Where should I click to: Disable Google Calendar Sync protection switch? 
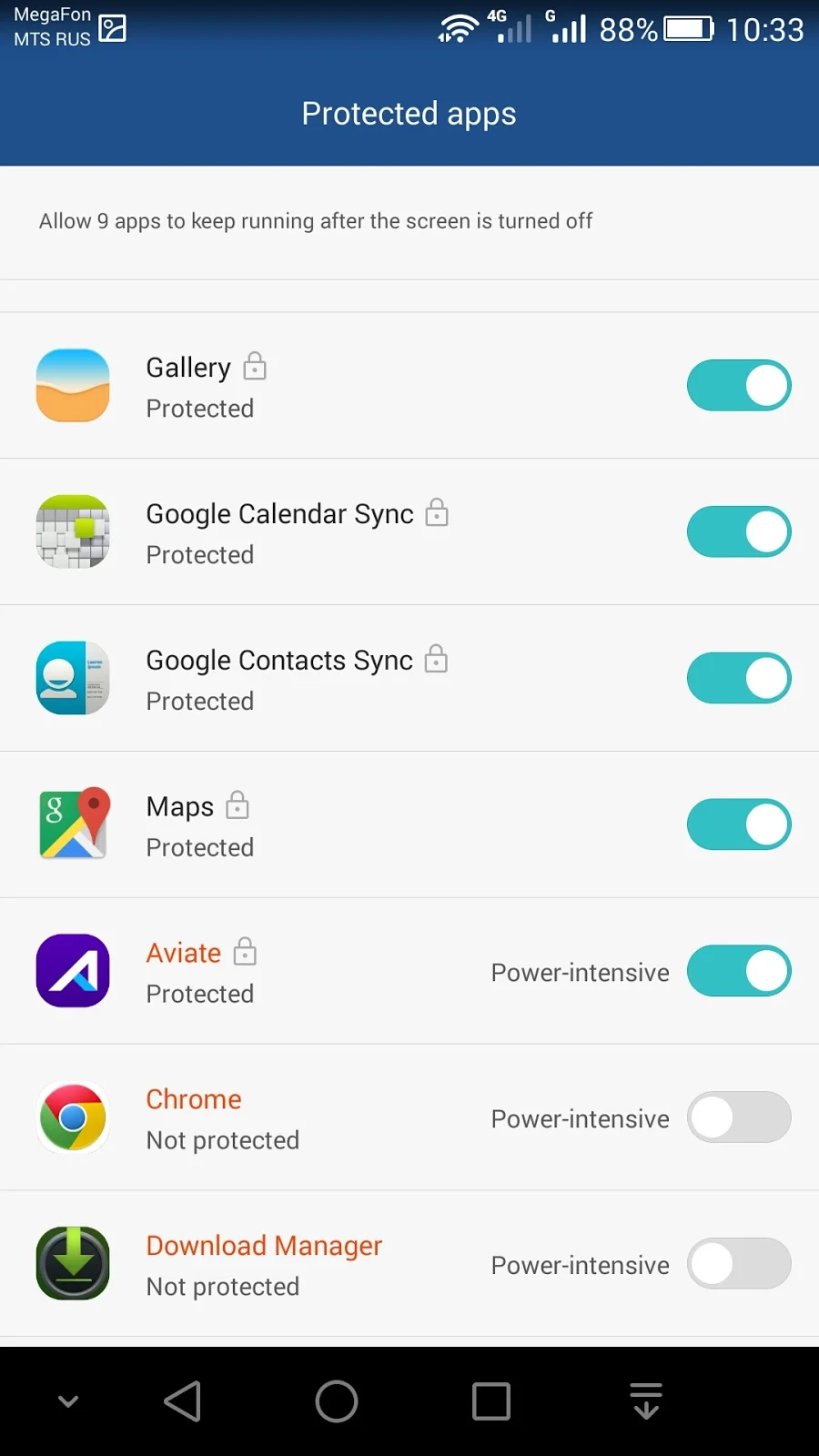(x=738, y=532)
